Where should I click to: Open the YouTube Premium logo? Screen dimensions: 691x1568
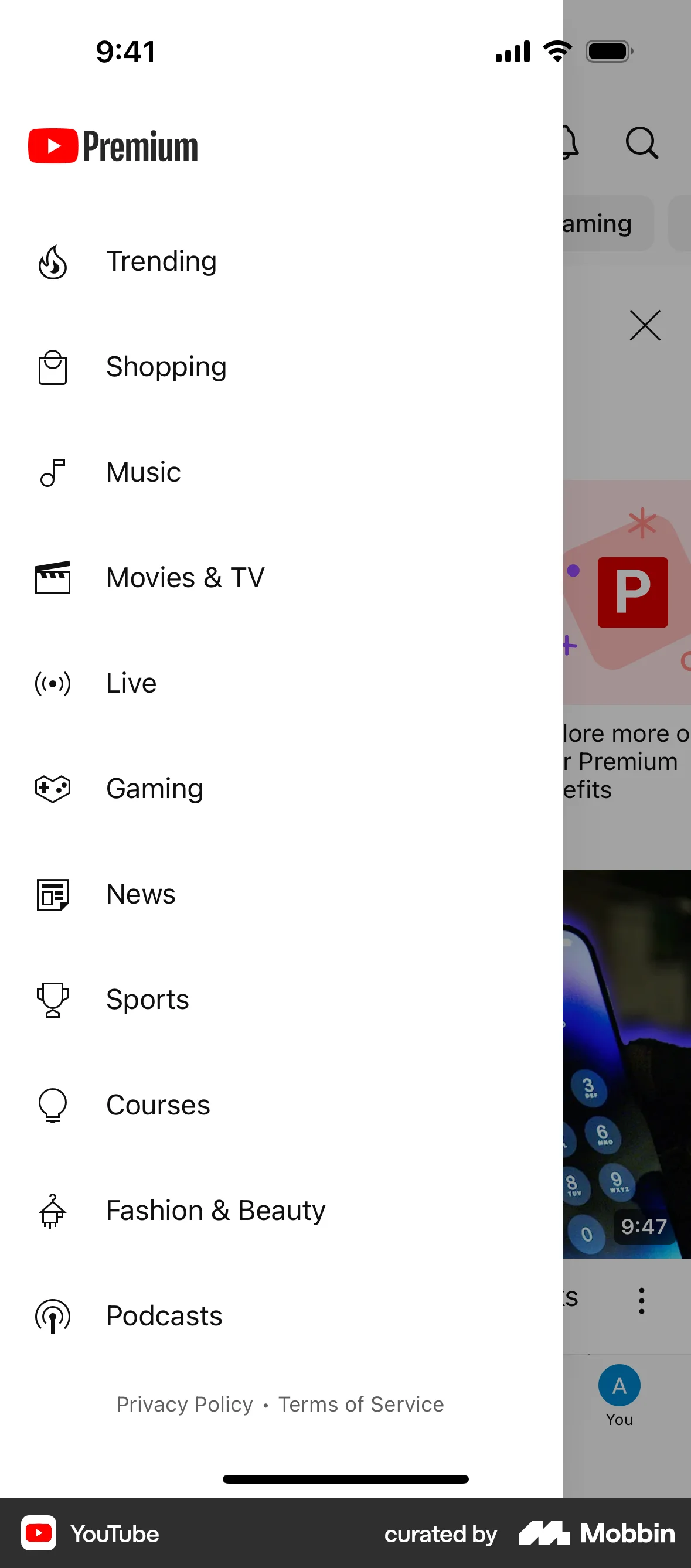point(113,145)
